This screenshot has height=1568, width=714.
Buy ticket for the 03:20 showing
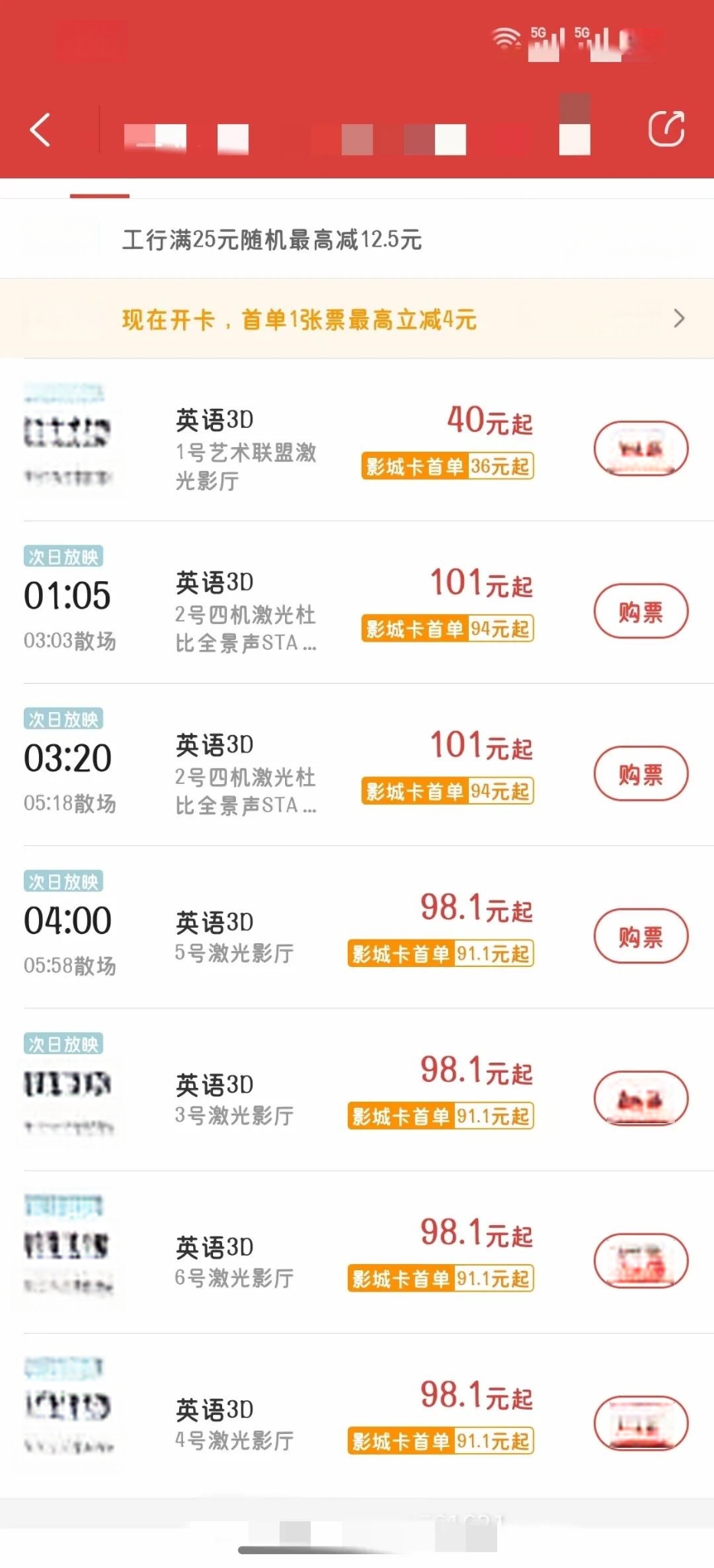coord(640,773)
